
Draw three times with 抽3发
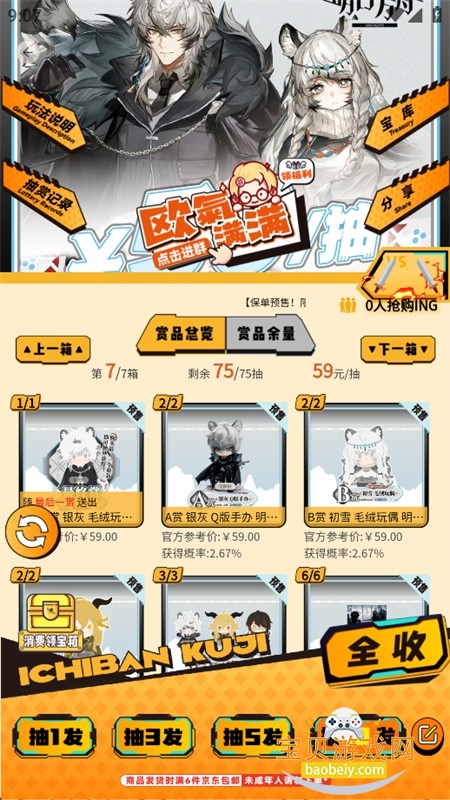(154, 737)
